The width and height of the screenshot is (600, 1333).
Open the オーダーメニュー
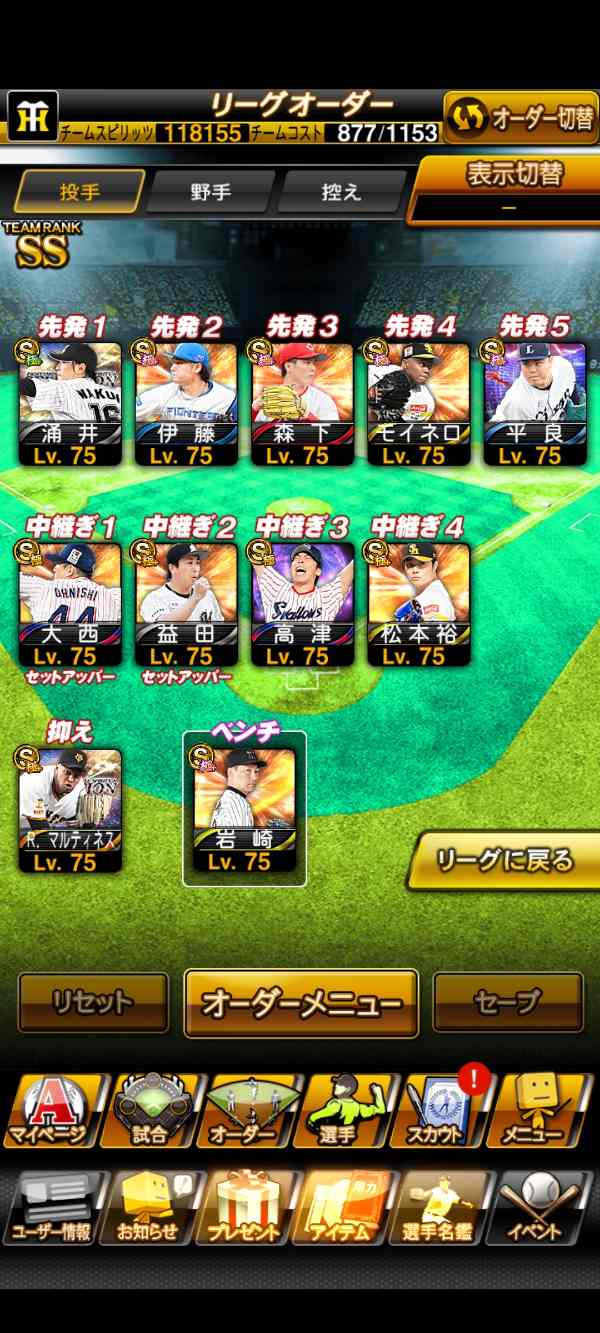tap(301, 1003)
